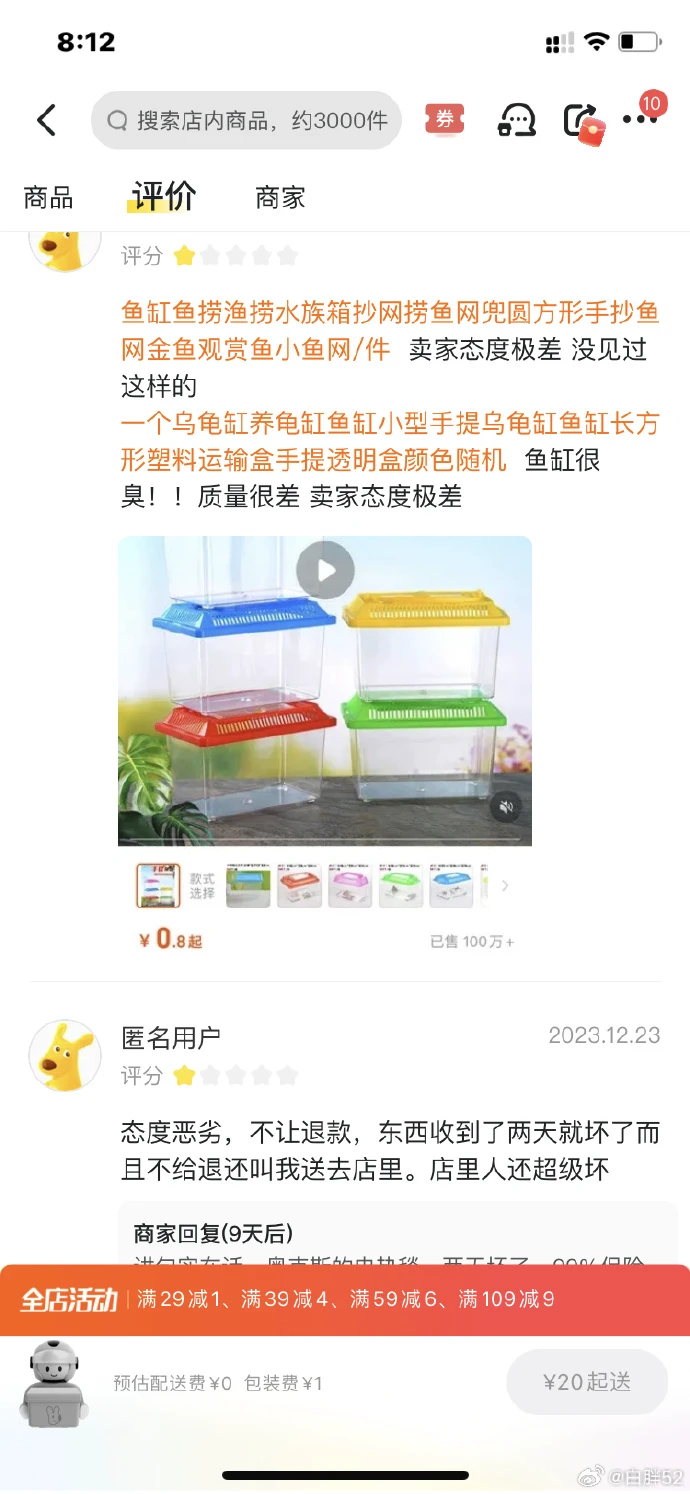Open the overflow menu with badge 10

point(640,118)
